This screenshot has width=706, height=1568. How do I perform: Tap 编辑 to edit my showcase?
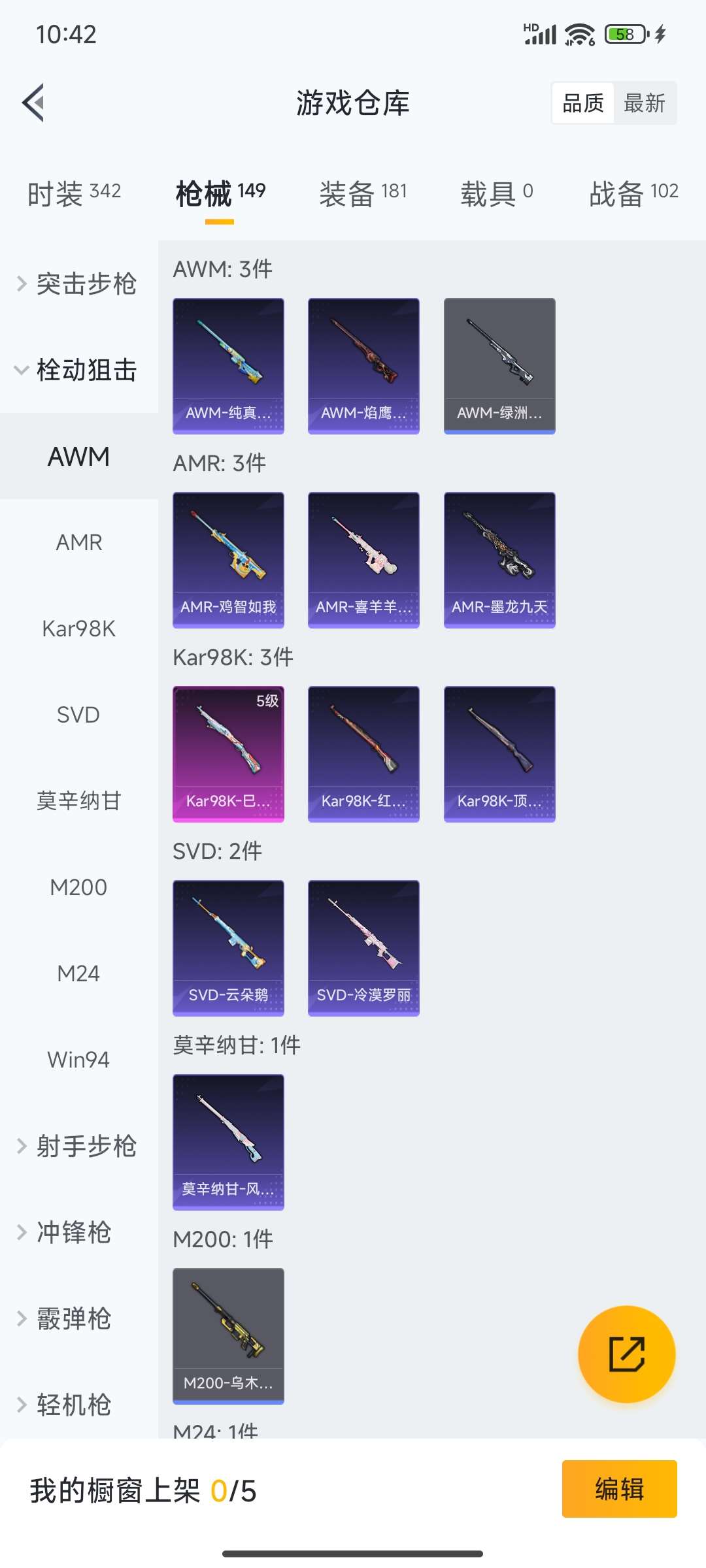(x=619, y=1489)
